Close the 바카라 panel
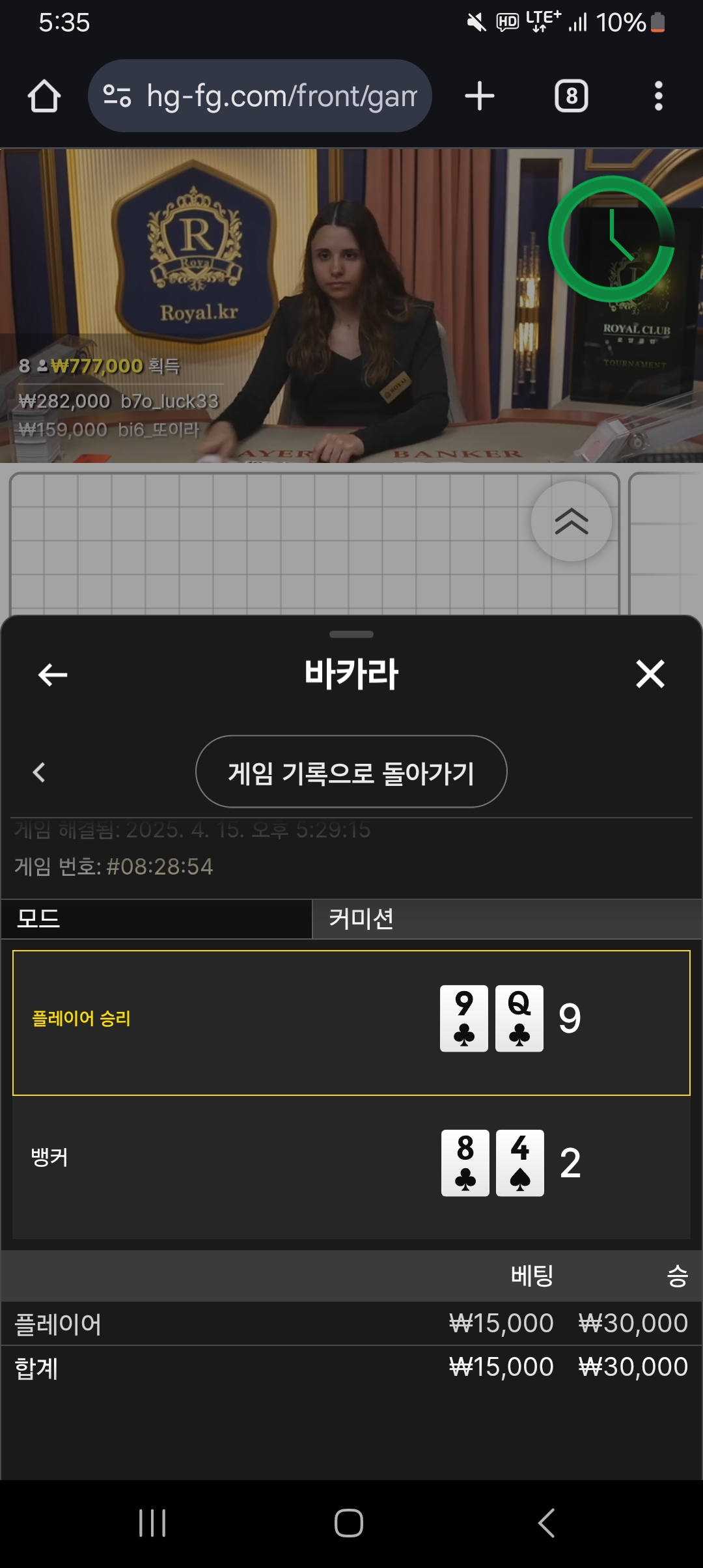 pyautogui.click(x=650, y=674)
